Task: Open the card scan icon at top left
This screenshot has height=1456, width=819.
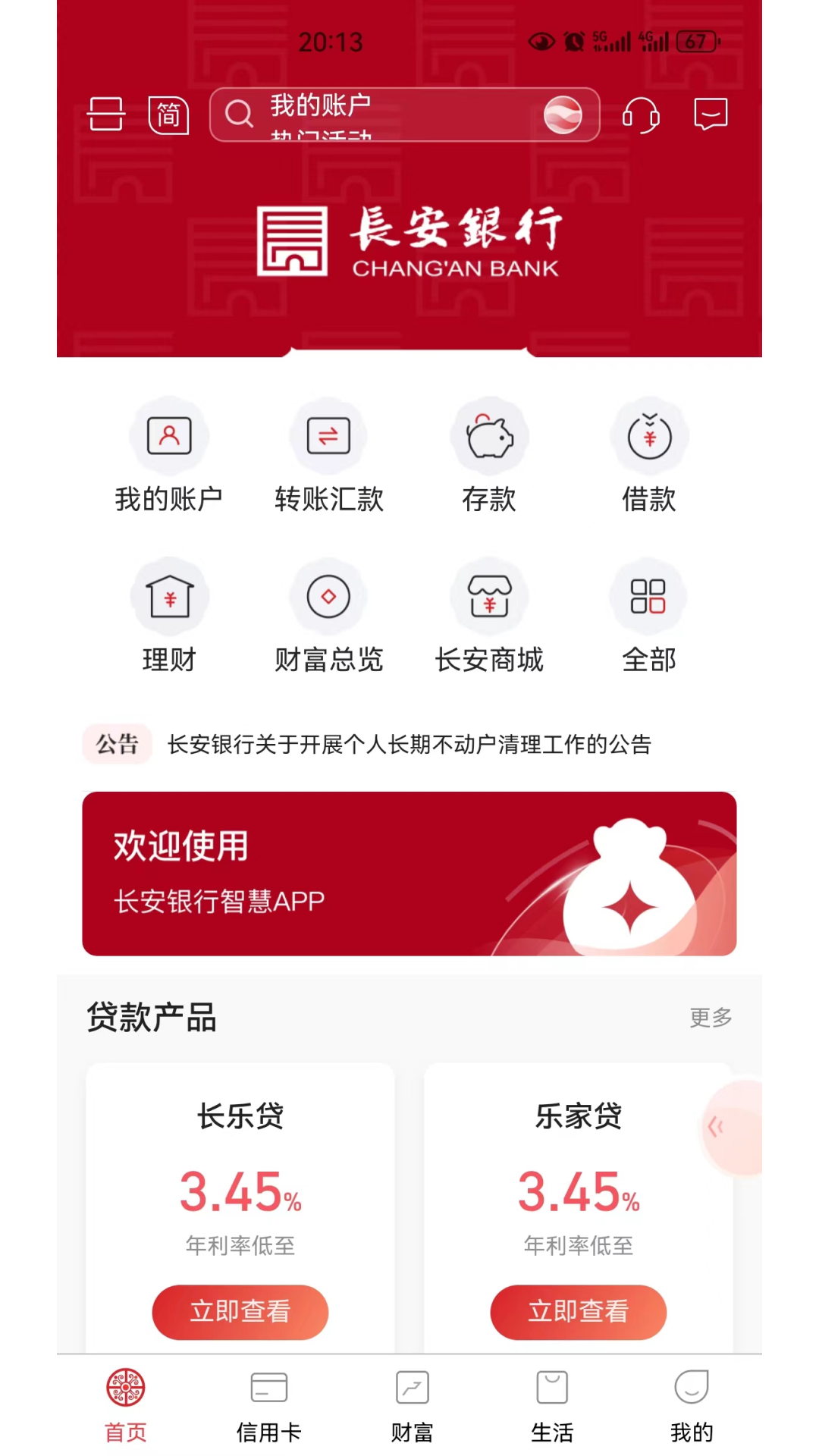Action: (105, 115)
